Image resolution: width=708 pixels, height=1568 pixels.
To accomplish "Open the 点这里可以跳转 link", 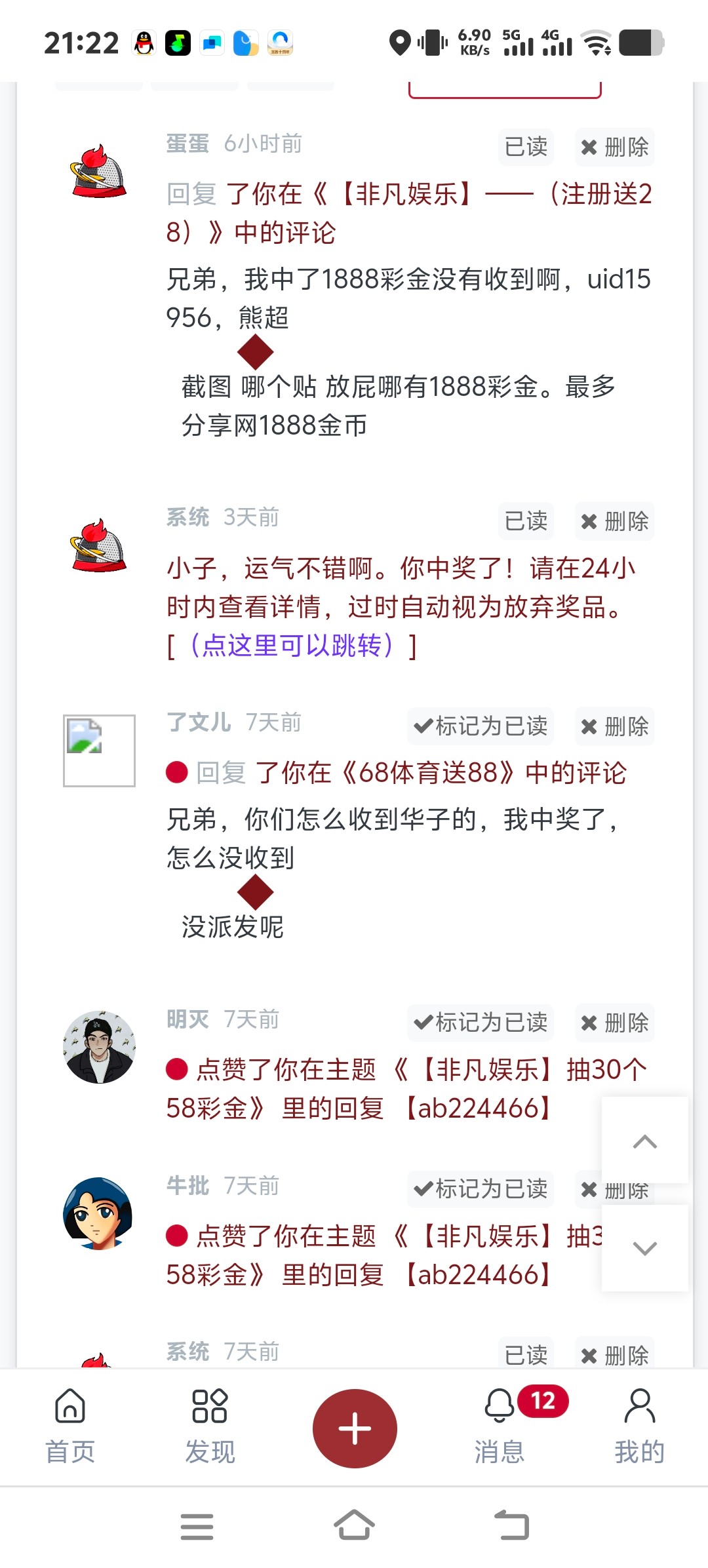I will pos(292,646).
